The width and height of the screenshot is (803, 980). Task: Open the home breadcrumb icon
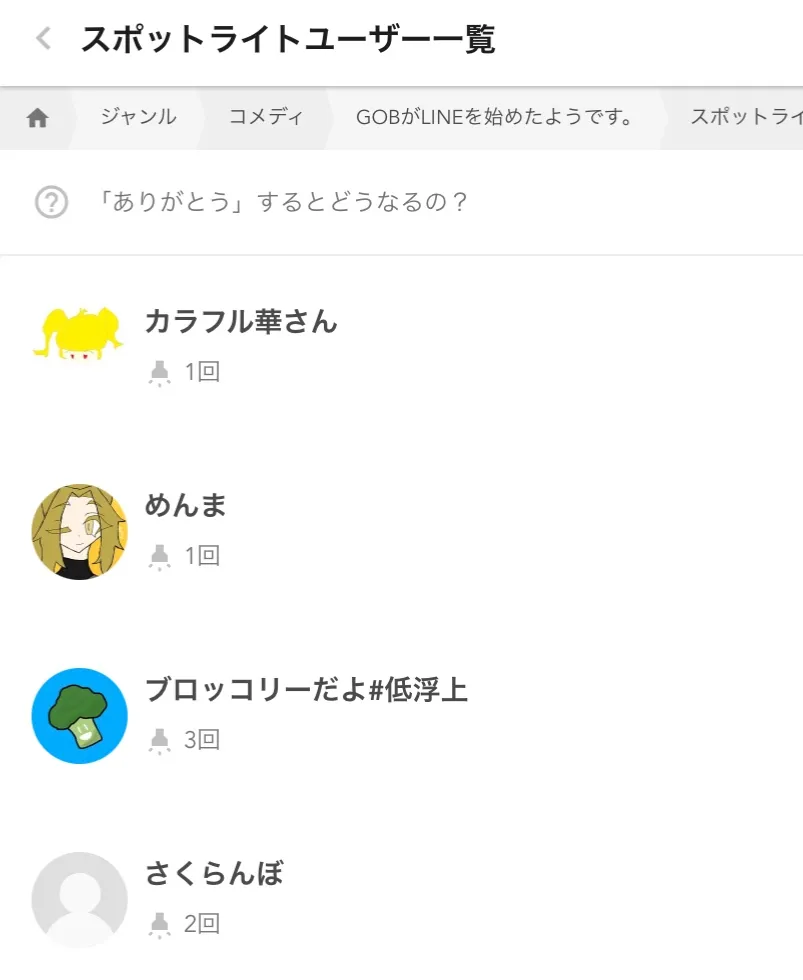coord(37,118)
